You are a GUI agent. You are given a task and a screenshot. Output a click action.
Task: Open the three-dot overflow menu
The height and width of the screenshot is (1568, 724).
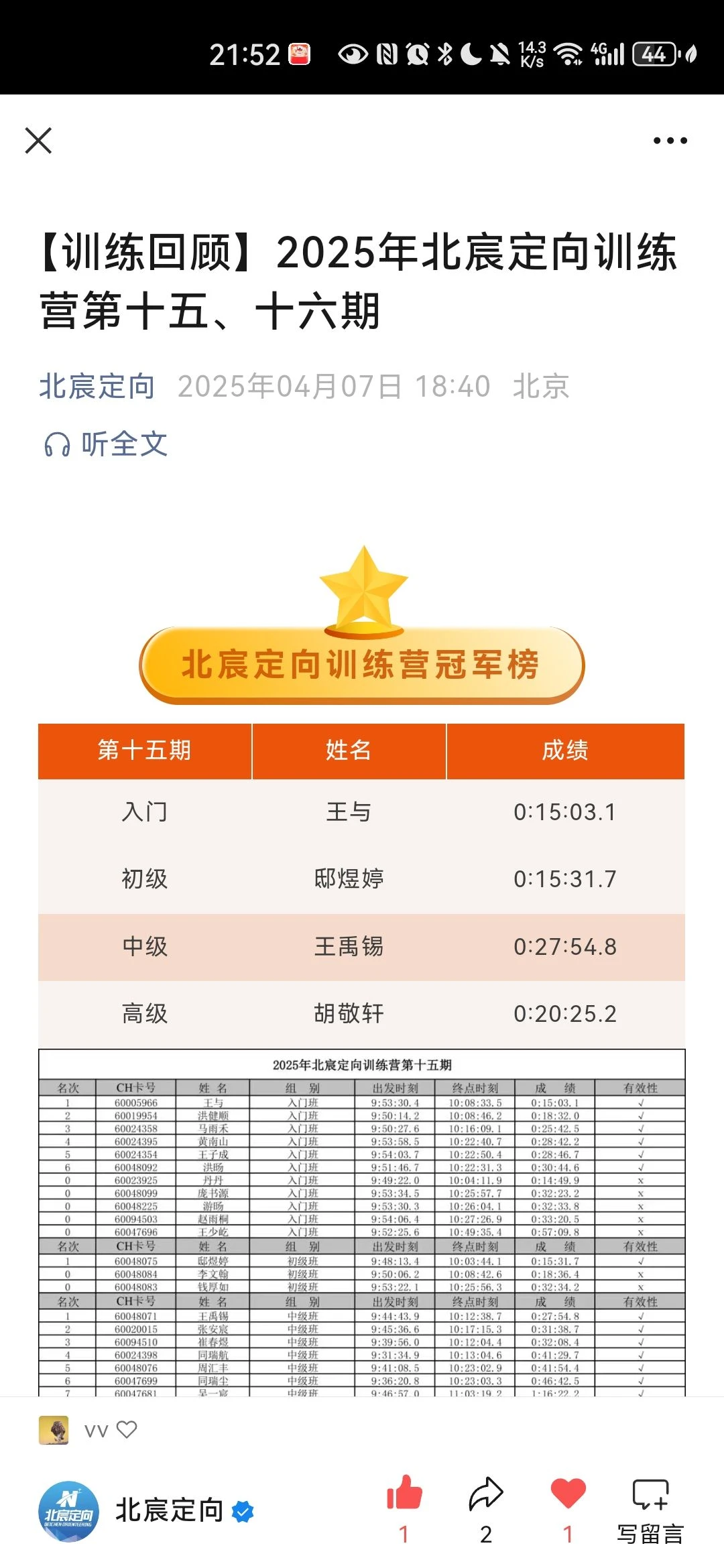(670, 141)
